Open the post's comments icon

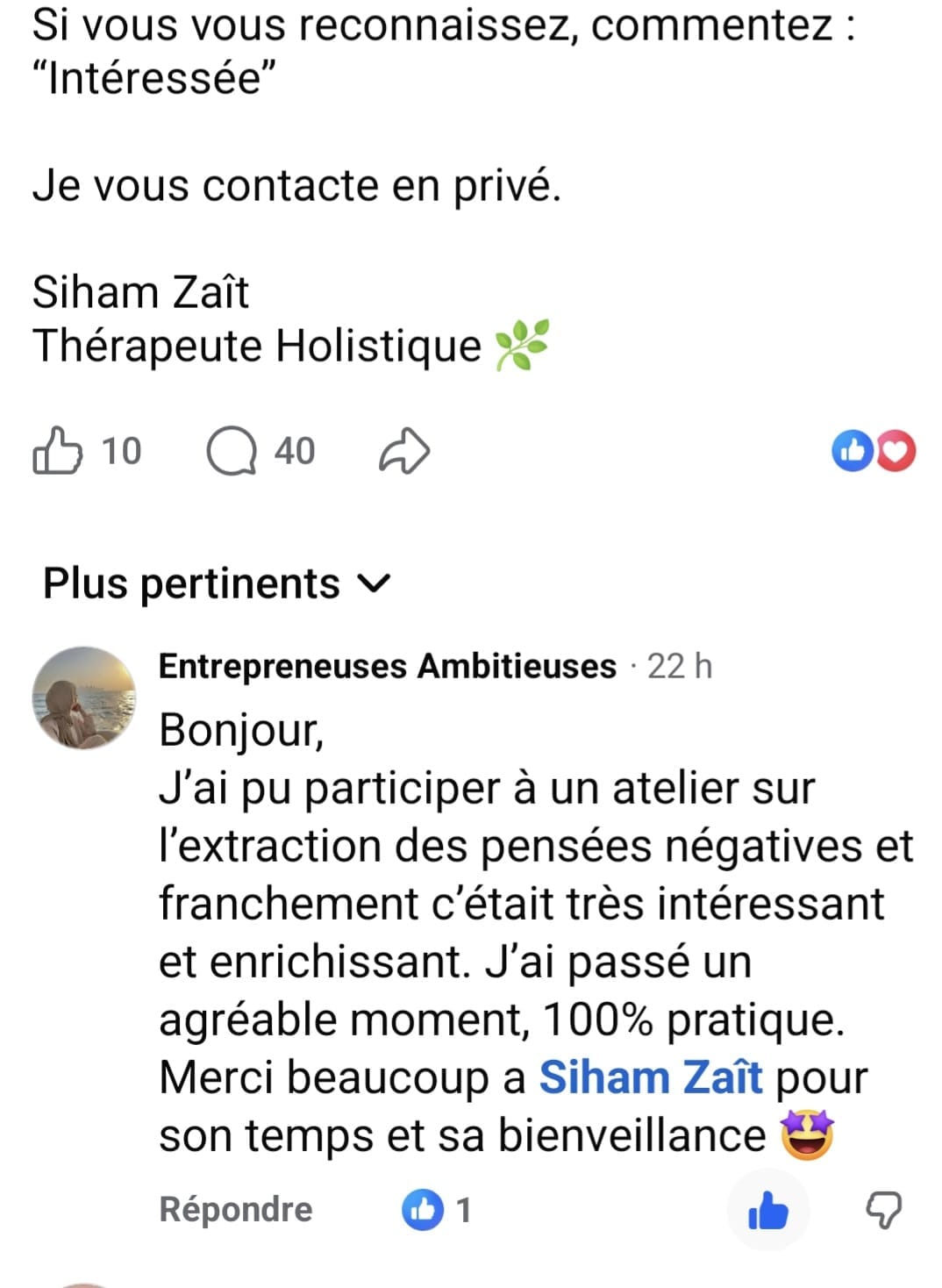pos(232,451)
